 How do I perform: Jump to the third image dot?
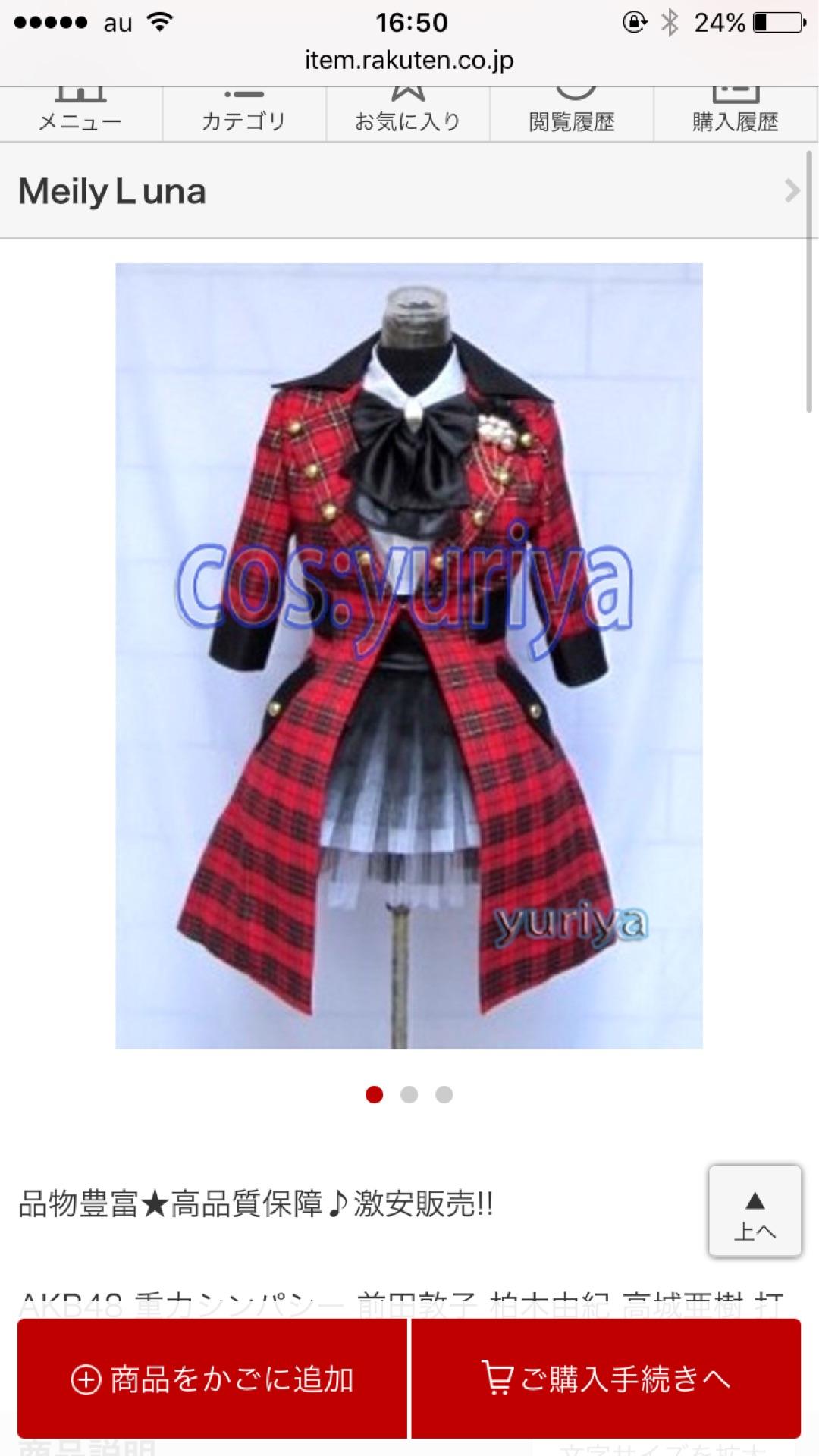point(444,1094)
